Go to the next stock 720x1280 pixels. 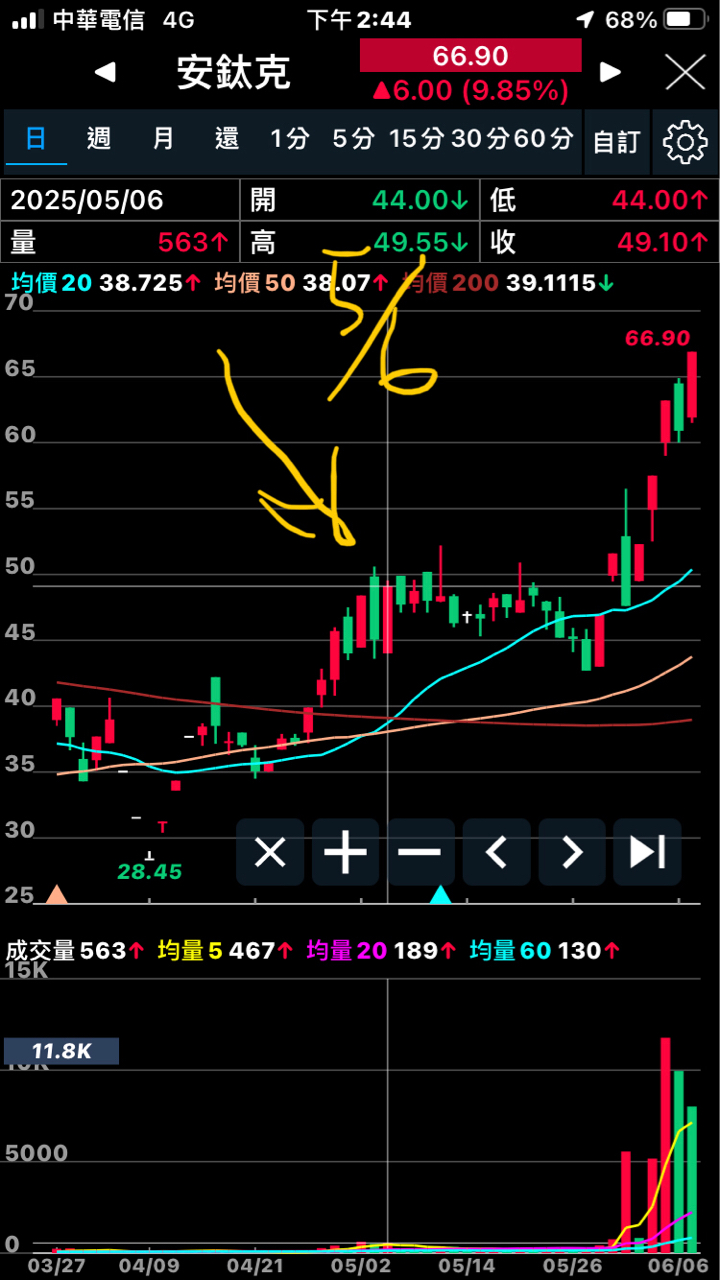tap(610, 72)
